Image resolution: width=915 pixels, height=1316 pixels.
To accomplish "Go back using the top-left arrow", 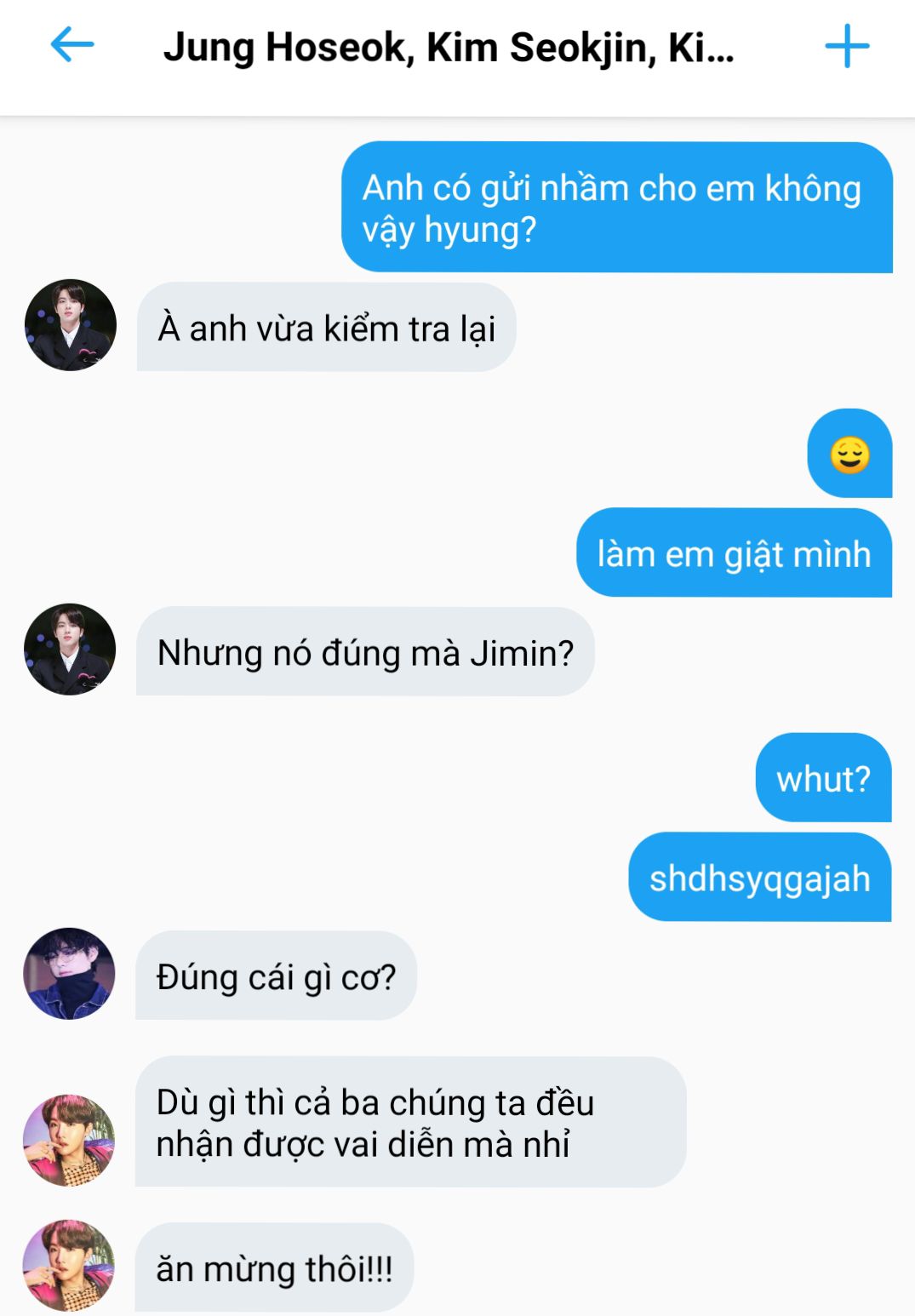I will tap(72, 45).
